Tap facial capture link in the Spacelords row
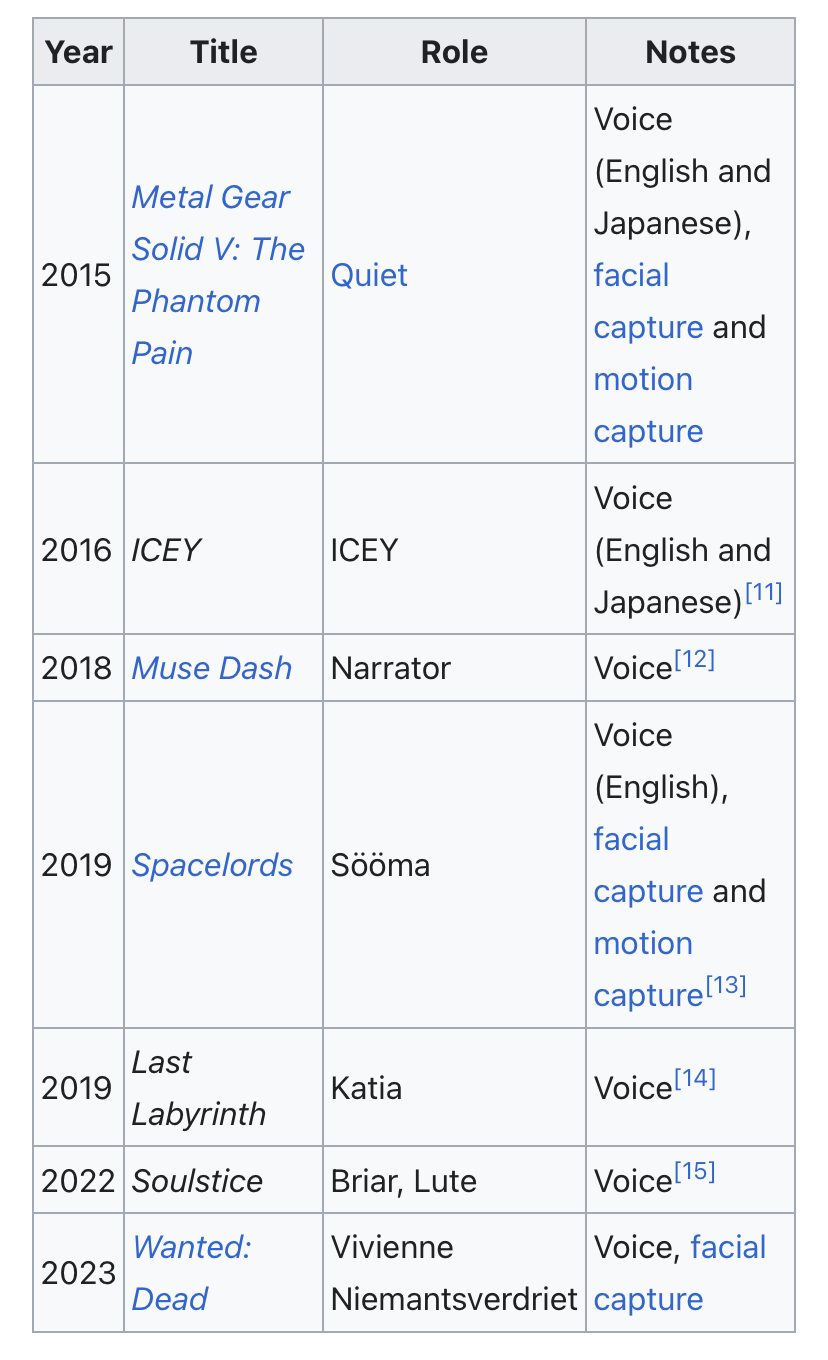 (631, 840)
